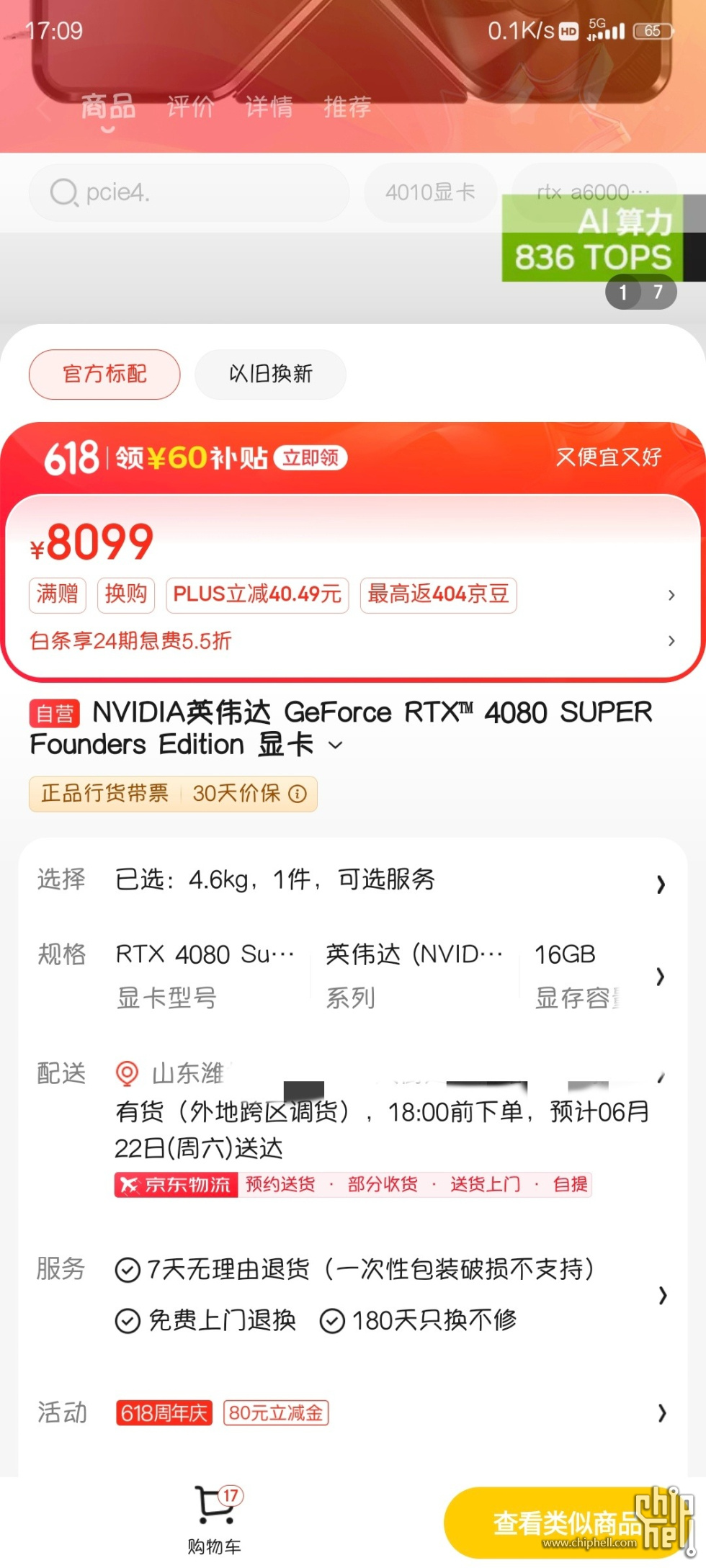Tap the 查看类似商品 button
Screen dimensions: 706x1568
click(566, 1523)
